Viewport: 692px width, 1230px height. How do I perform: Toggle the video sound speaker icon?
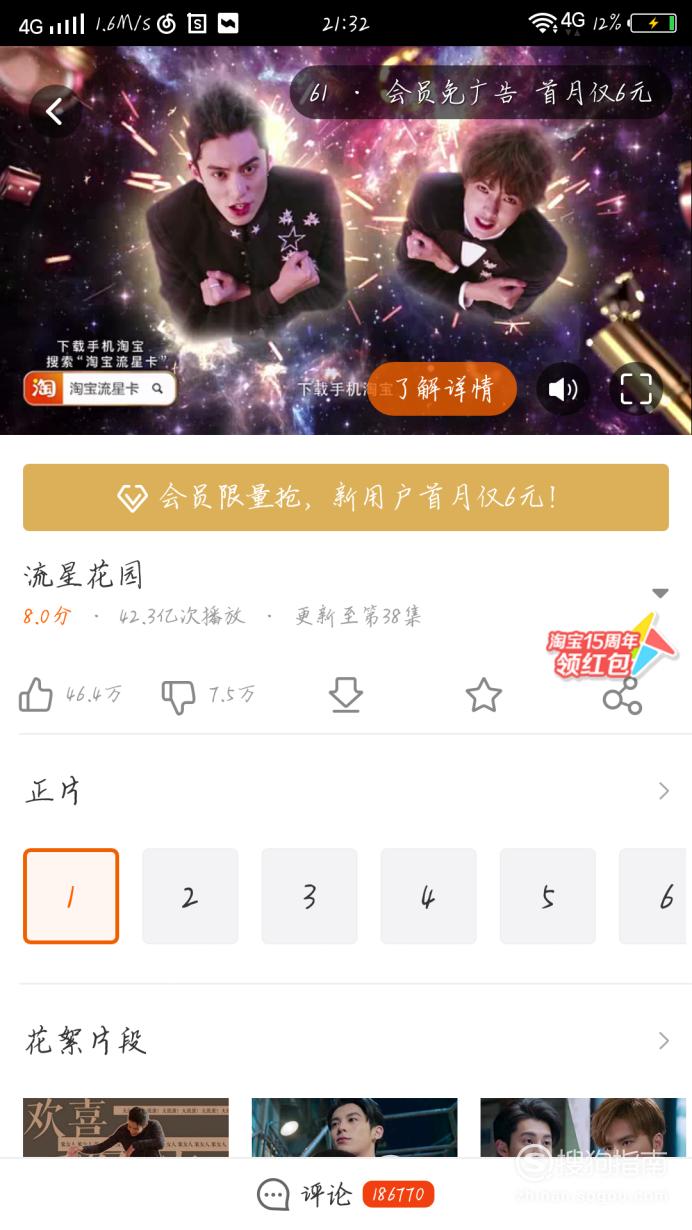563,389
